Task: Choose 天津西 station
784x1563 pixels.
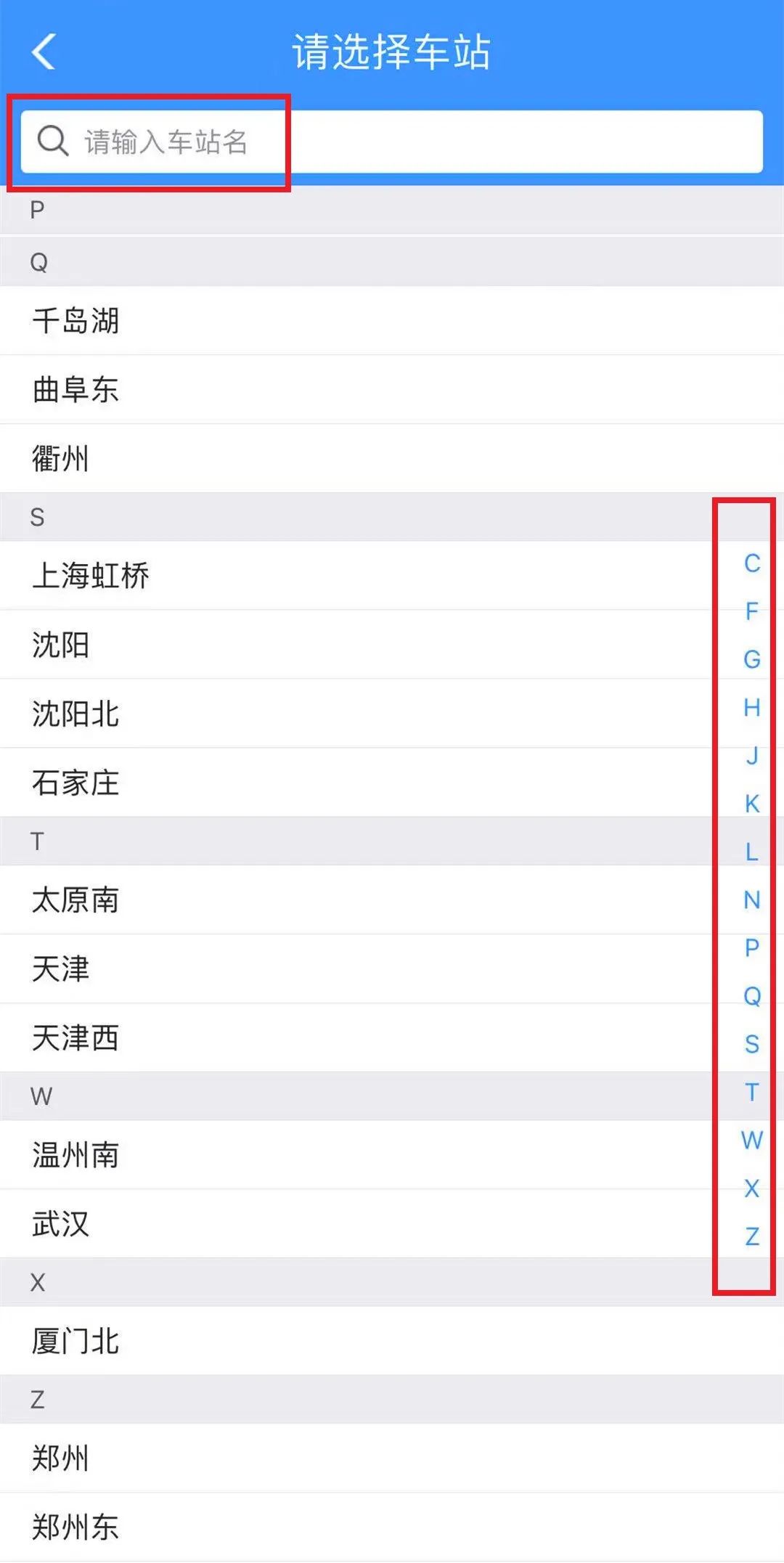Action: click(75, 1038)
